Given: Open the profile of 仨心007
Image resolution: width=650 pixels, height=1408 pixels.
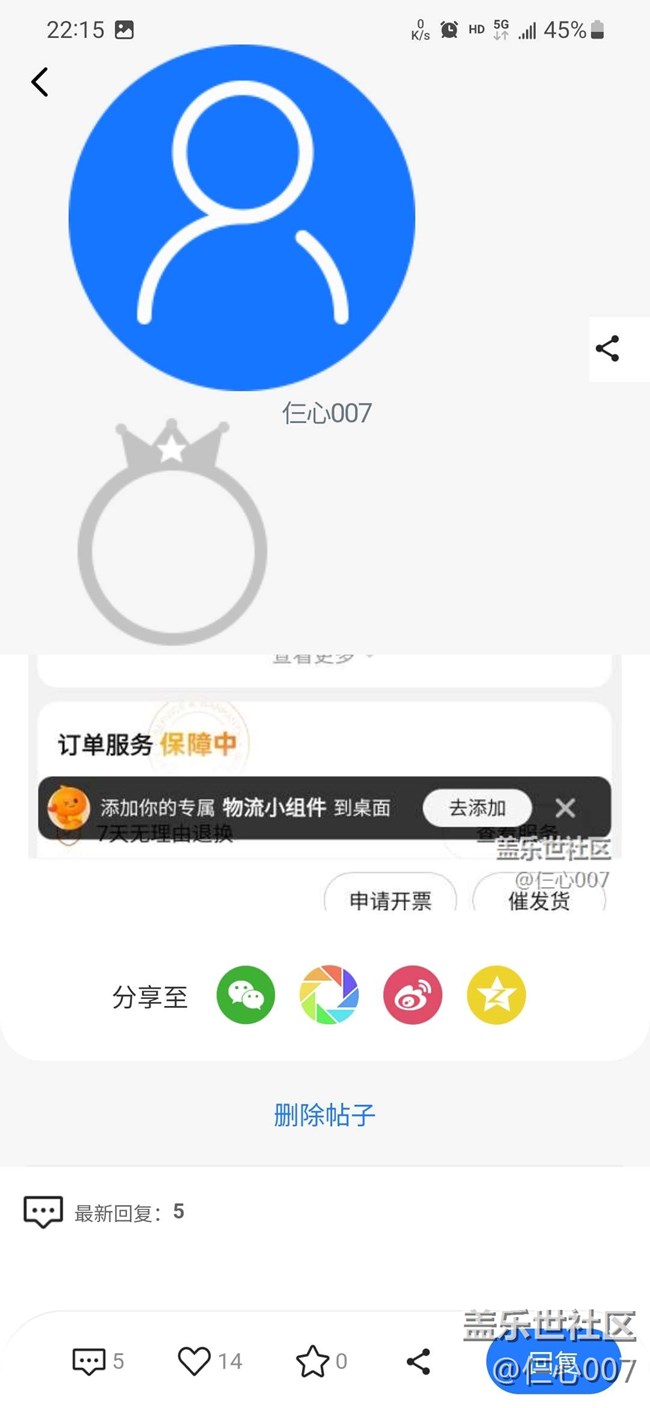Looking at the screenshot, I should coord(327,412).
